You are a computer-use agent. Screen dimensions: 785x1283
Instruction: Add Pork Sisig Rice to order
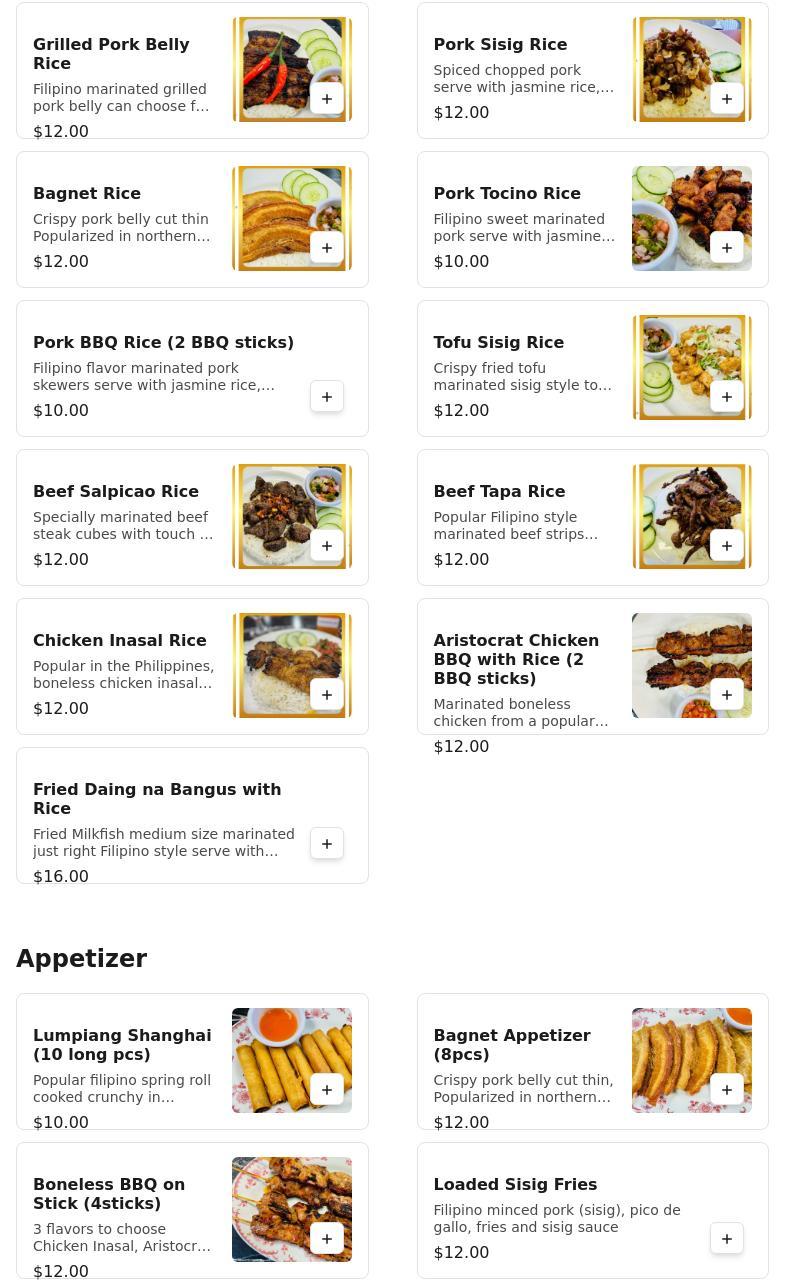pyautogui.click(x=727, y=99)
